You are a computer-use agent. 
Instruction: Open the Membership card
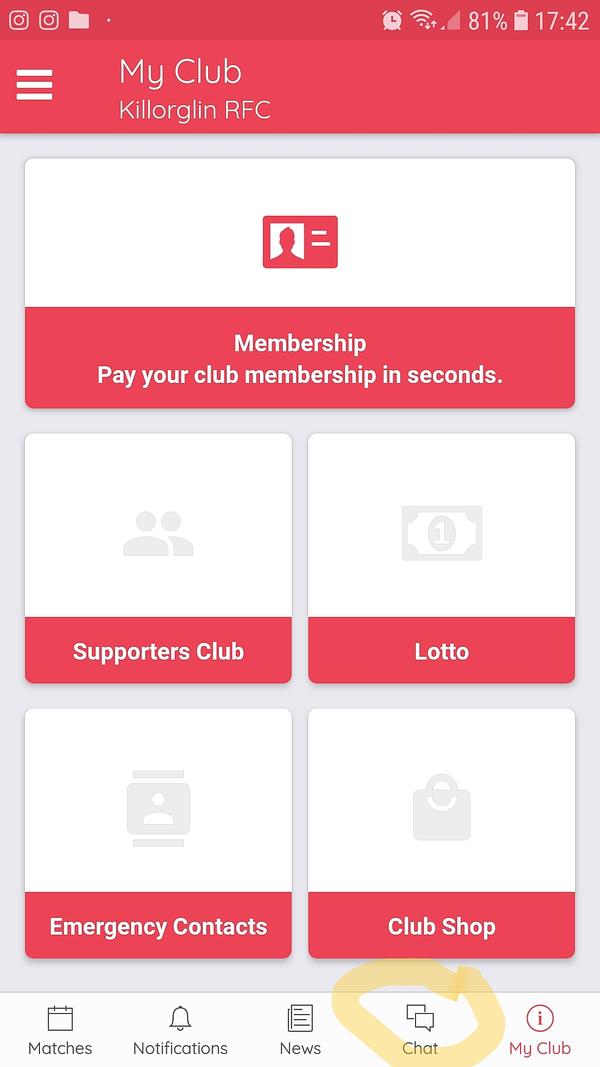[x=300, y=283]
